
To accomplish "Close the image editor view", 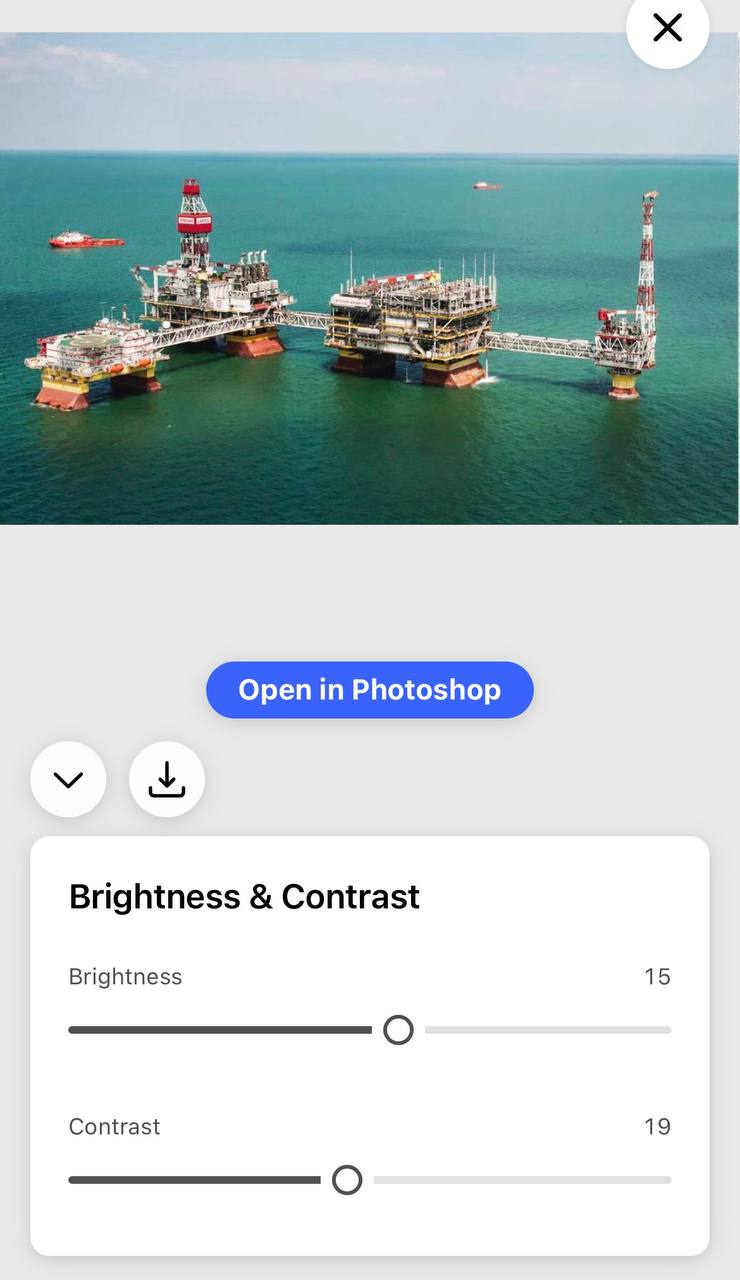I will click(667, 28).
